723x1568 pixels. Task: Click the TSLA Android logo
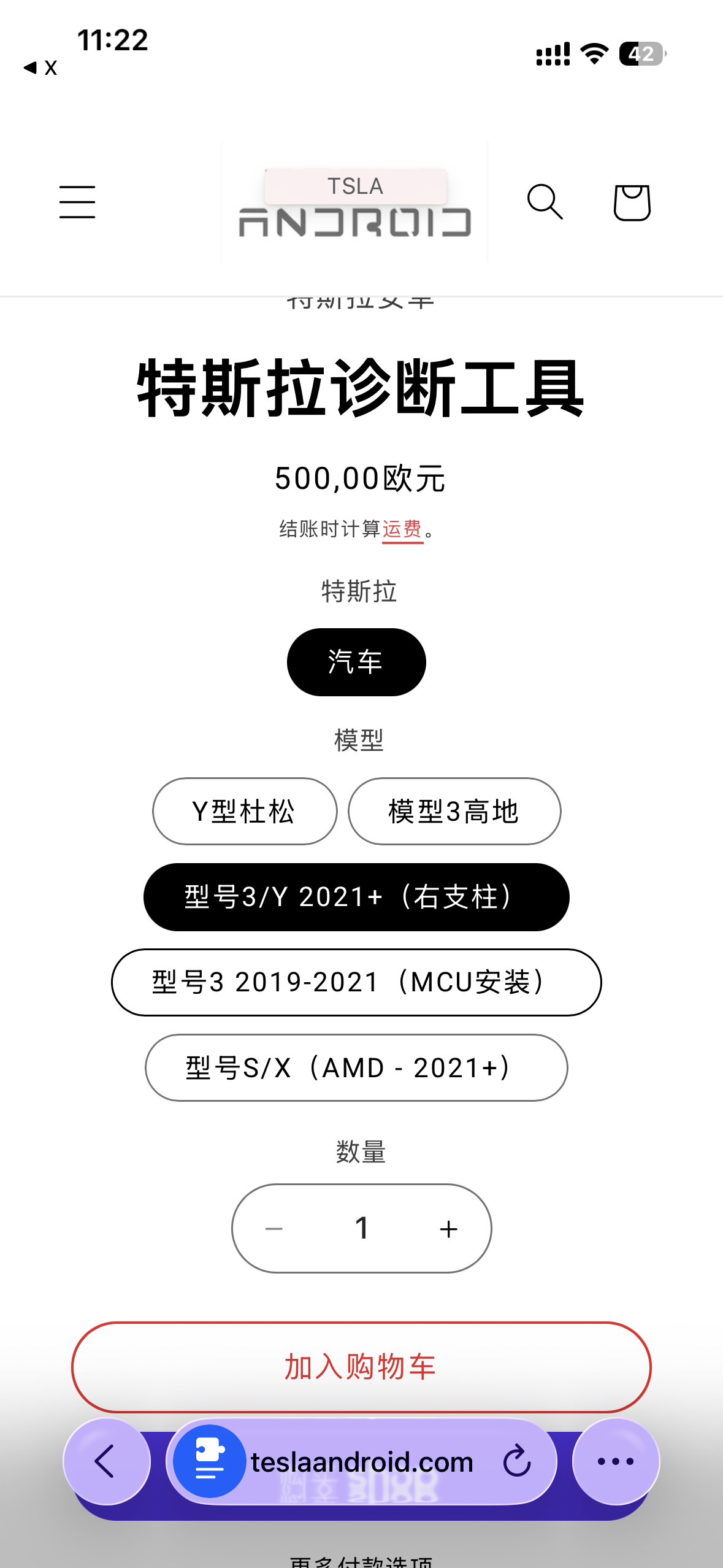click(356, 209)
